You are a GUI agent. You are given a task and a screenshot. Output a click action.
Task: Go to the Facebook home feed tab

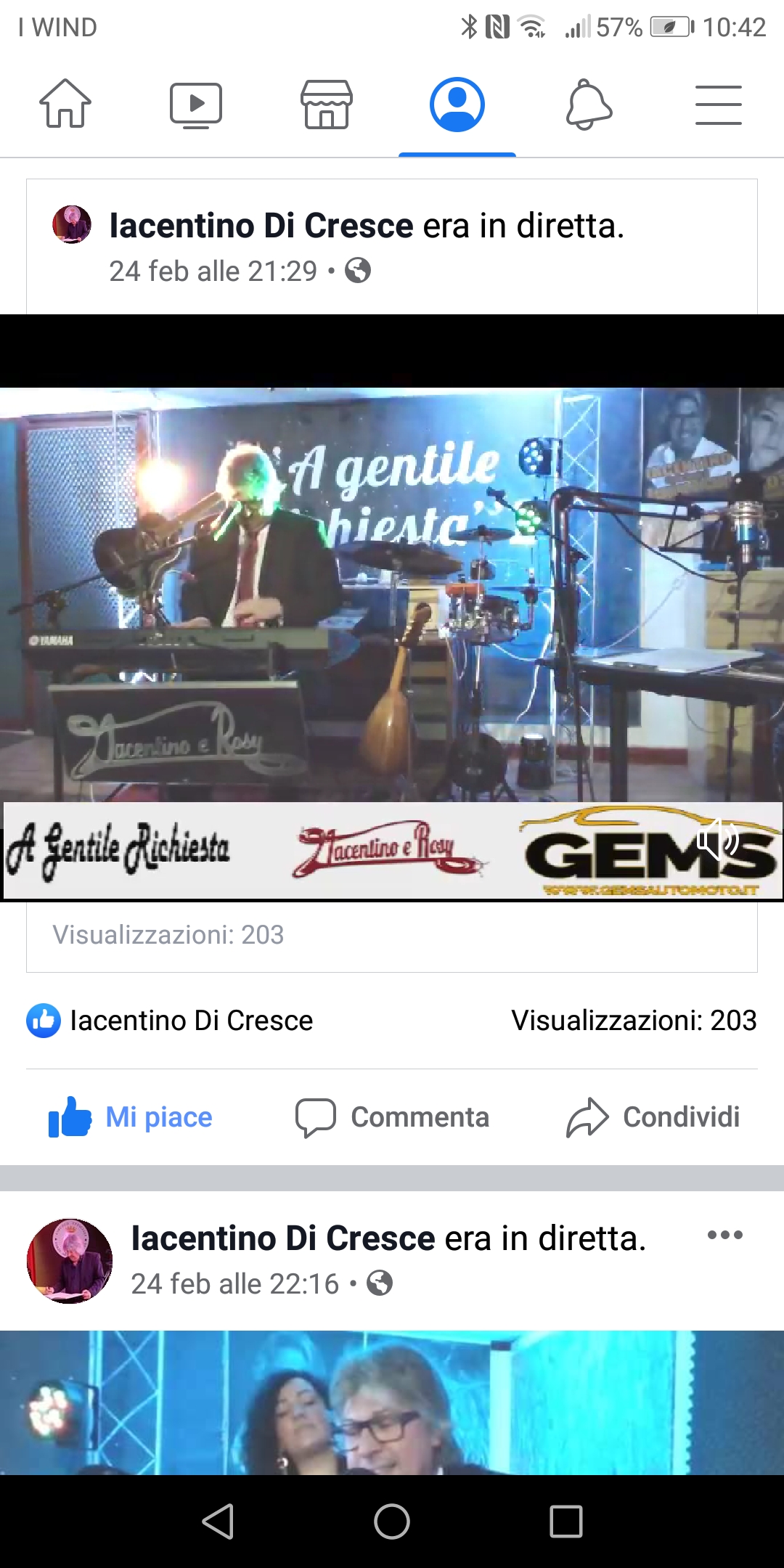point(65,104)
